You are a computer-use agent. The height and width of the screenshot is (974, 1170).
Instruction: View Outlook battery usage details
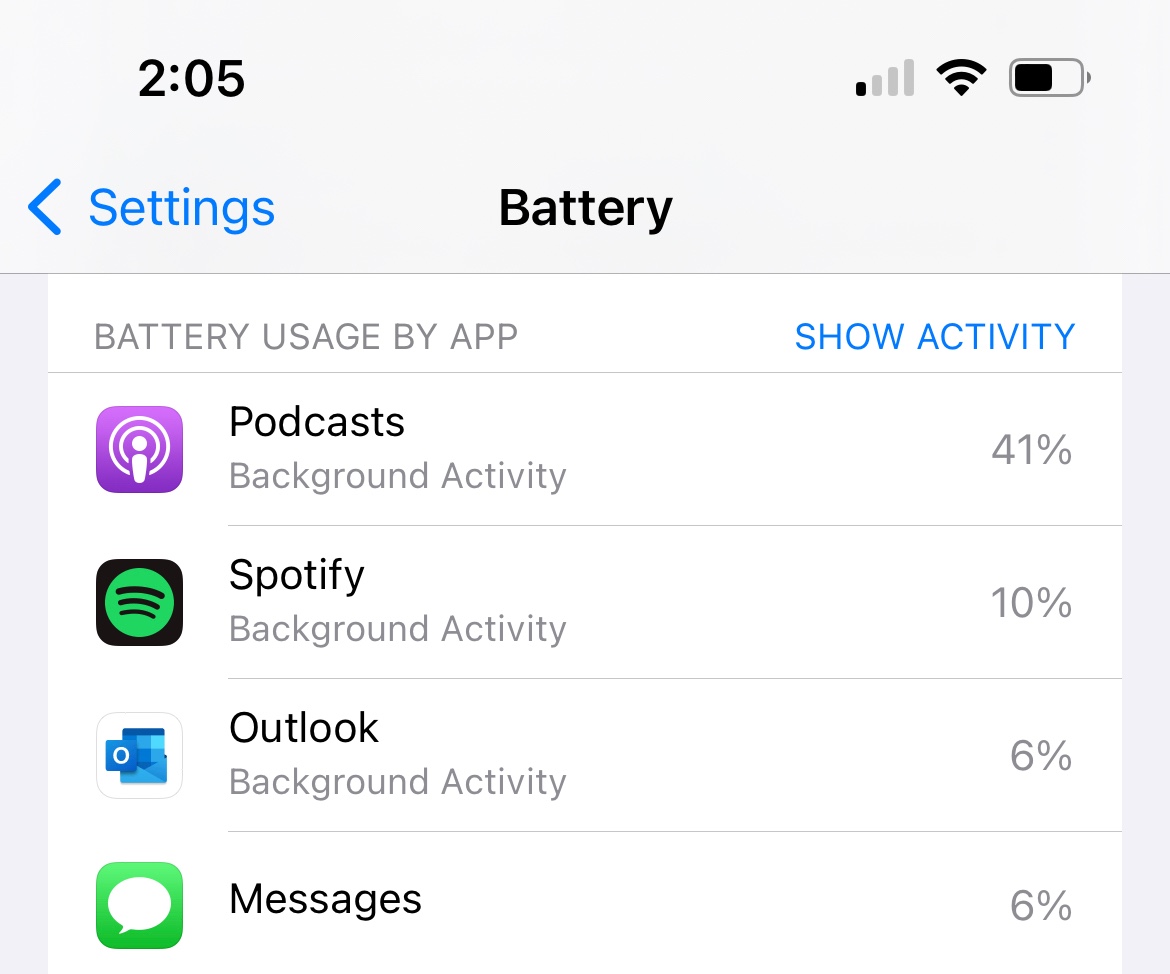[x=584, y=756]
